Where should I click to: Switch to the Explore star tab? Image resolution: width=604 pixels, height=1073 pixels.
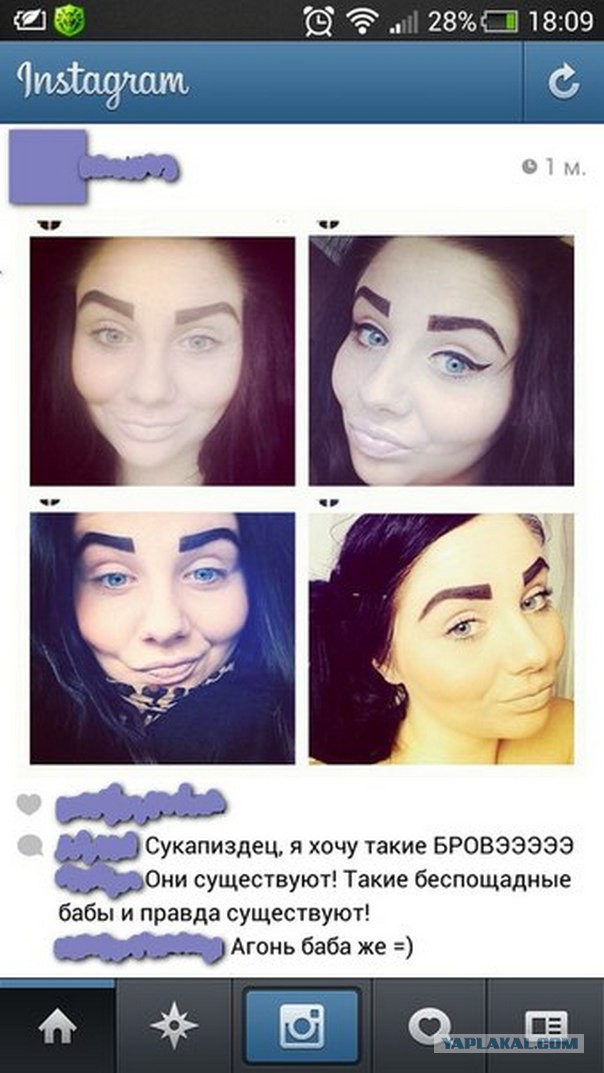tap(172, 1027)
